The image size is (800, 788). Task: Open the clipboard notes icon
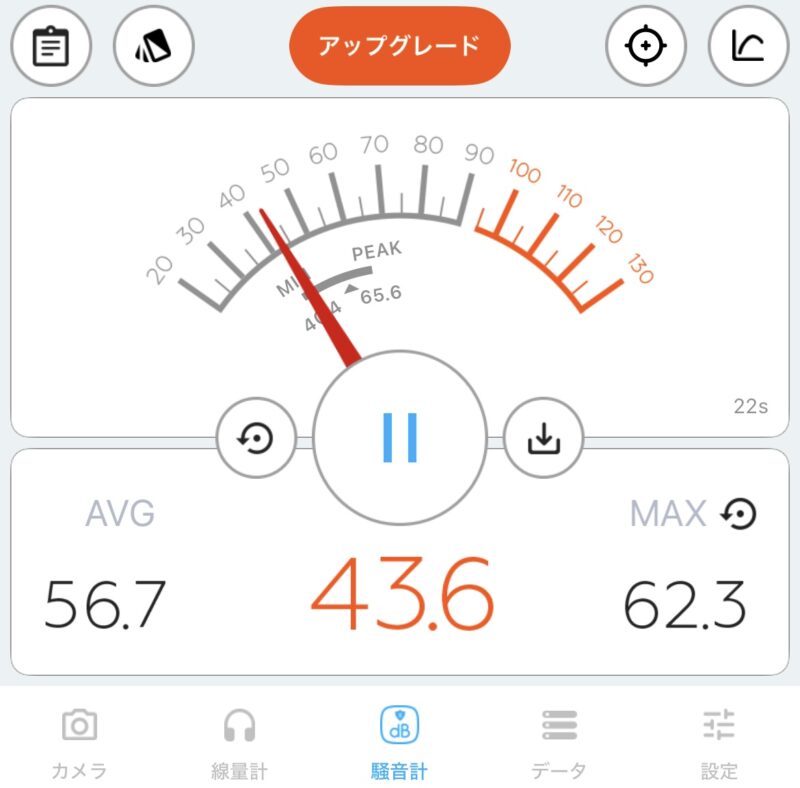(50, 46)
